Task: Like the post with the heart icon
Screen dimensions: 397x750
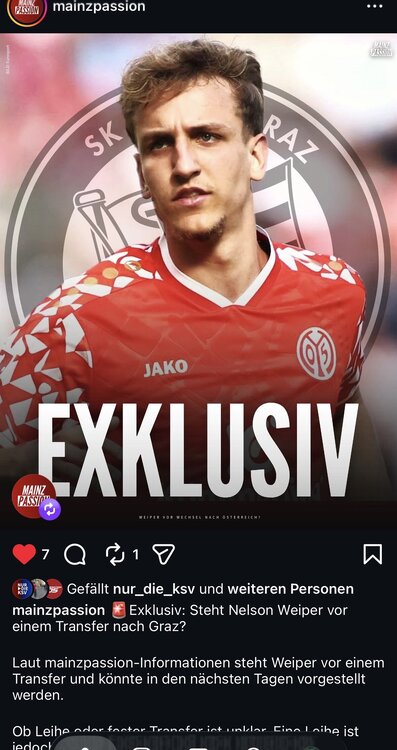Action: click(x=24, y=554)
